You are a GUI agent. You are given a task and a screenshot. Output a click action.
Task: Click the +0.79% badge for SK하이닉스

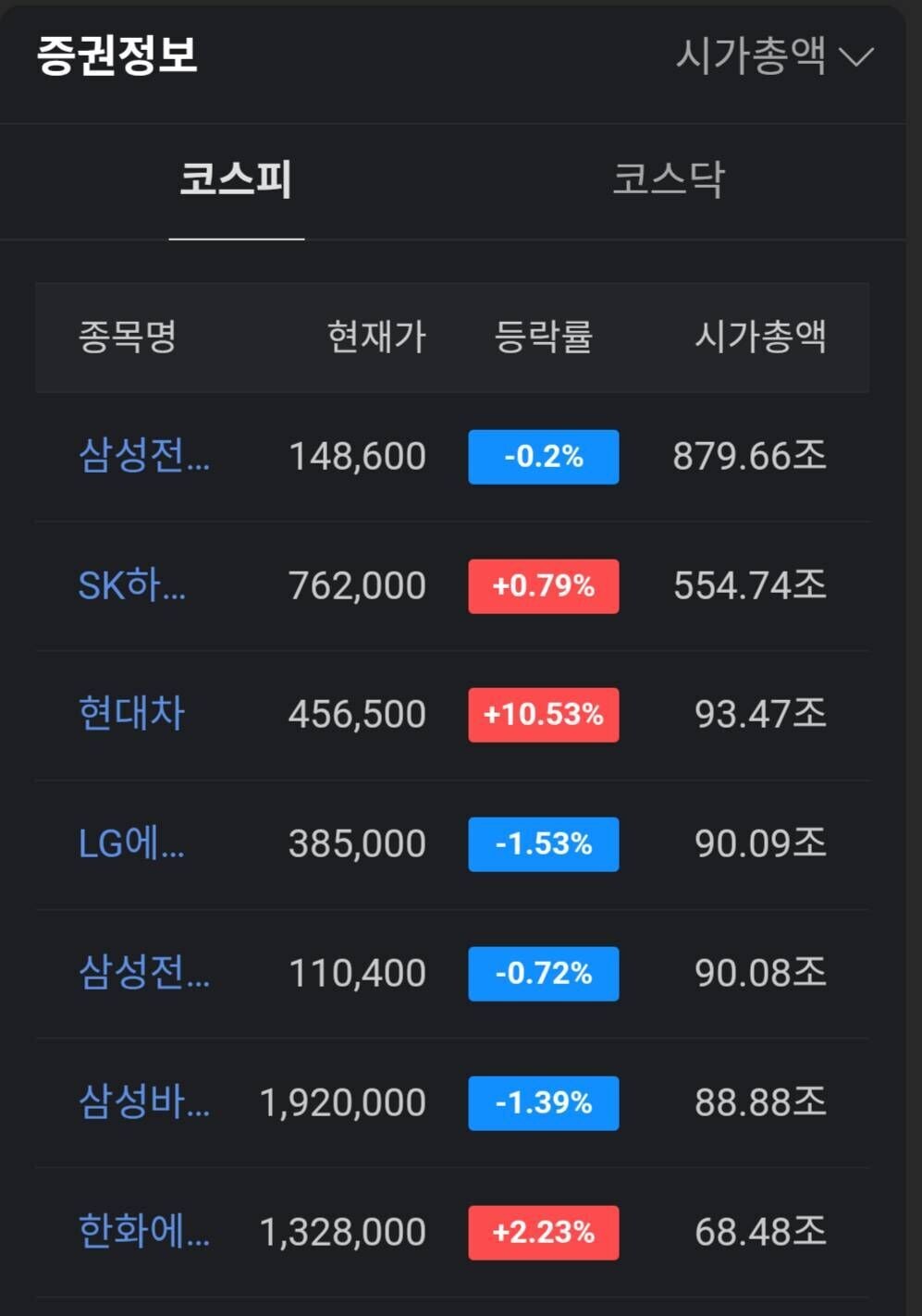pos(543,585)
